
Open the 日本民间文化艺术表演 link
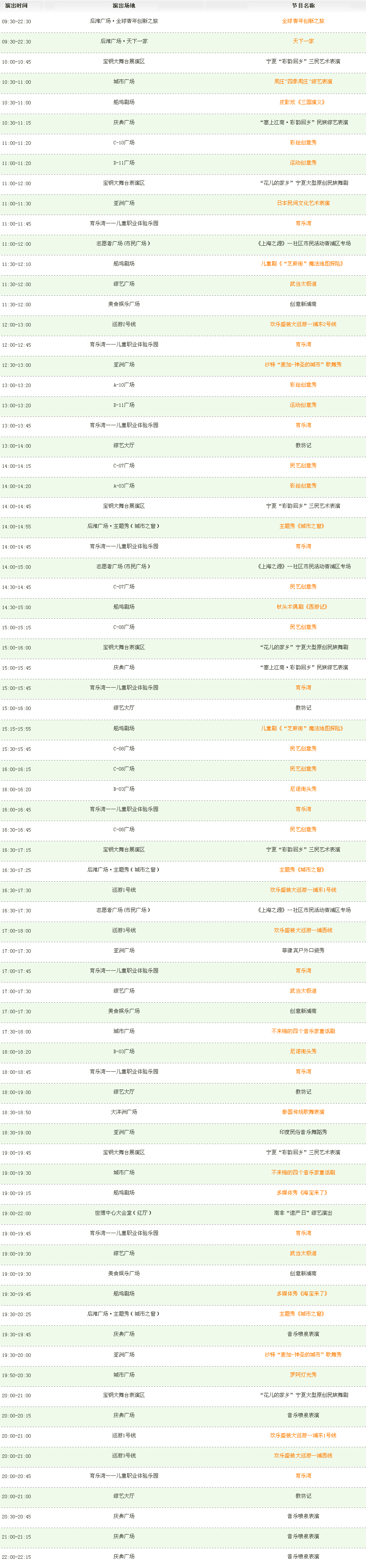303,203
